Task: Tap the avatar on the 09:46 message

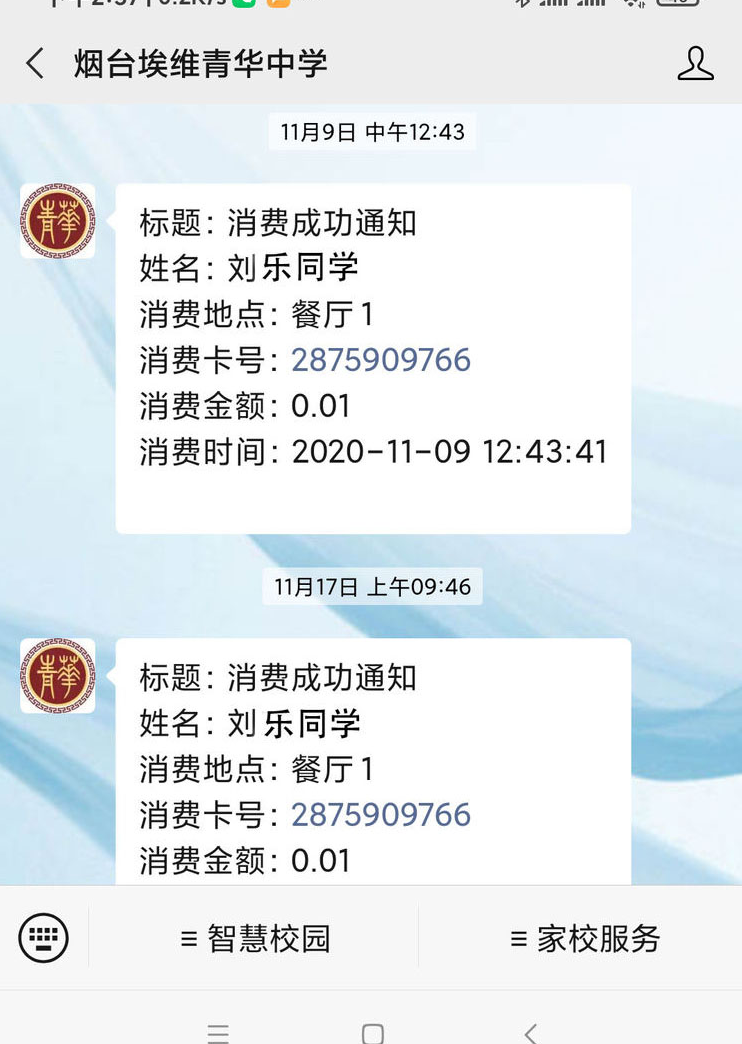Action: pos(58,676)
